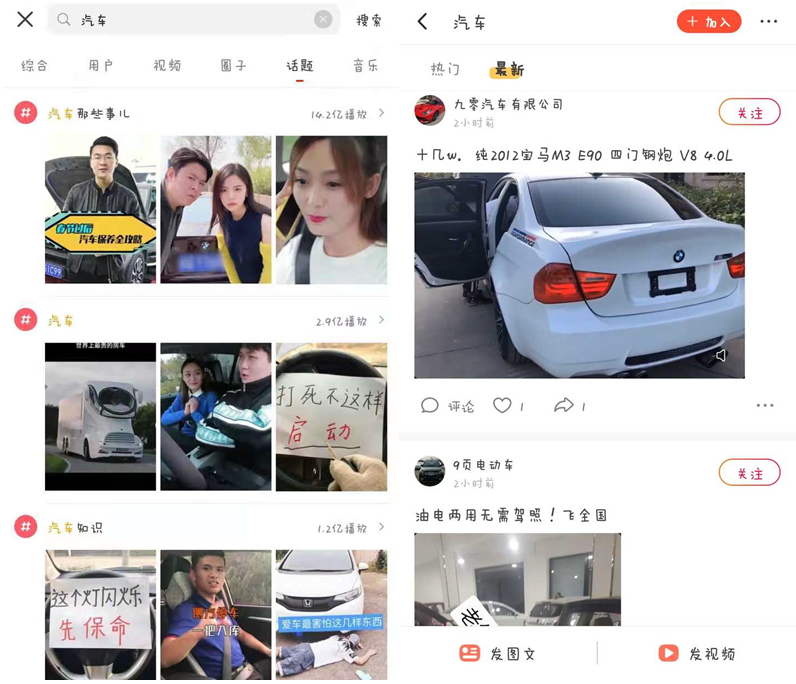Switch to the 圈子 tab

233,66
